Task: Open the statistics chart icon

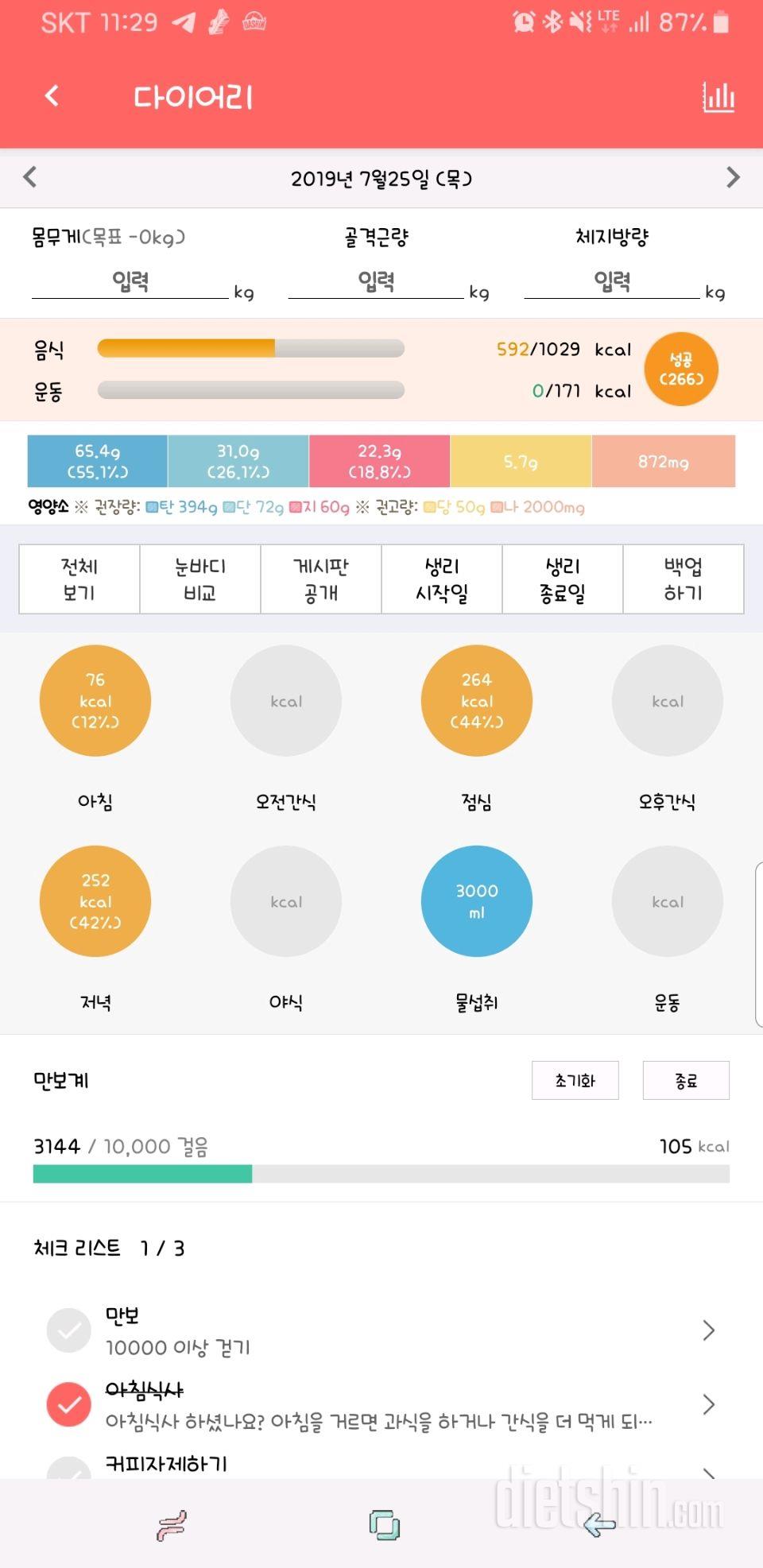Action: pos(718,97)
